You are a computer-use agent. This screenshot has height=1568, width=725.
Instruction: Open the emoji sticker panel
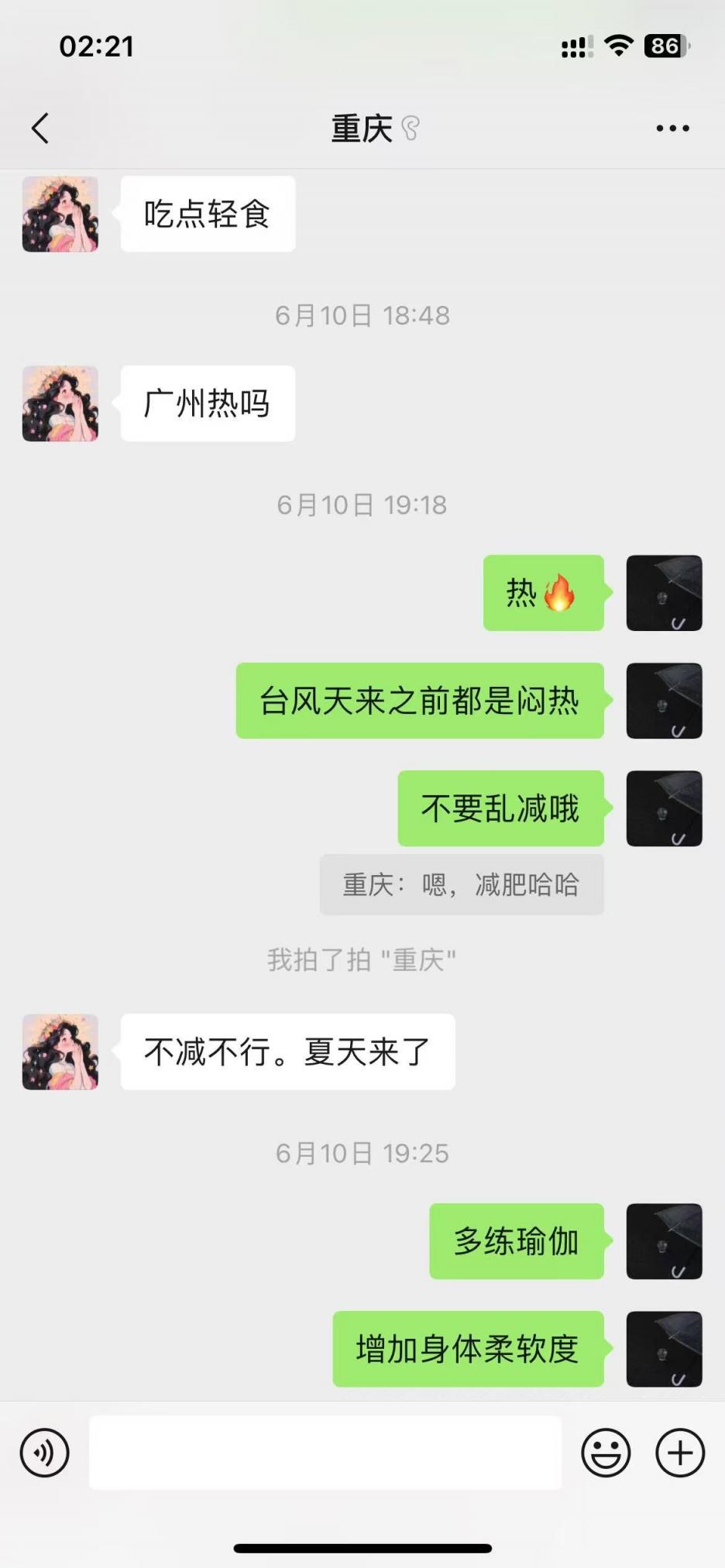click(x=606, y=1453)
